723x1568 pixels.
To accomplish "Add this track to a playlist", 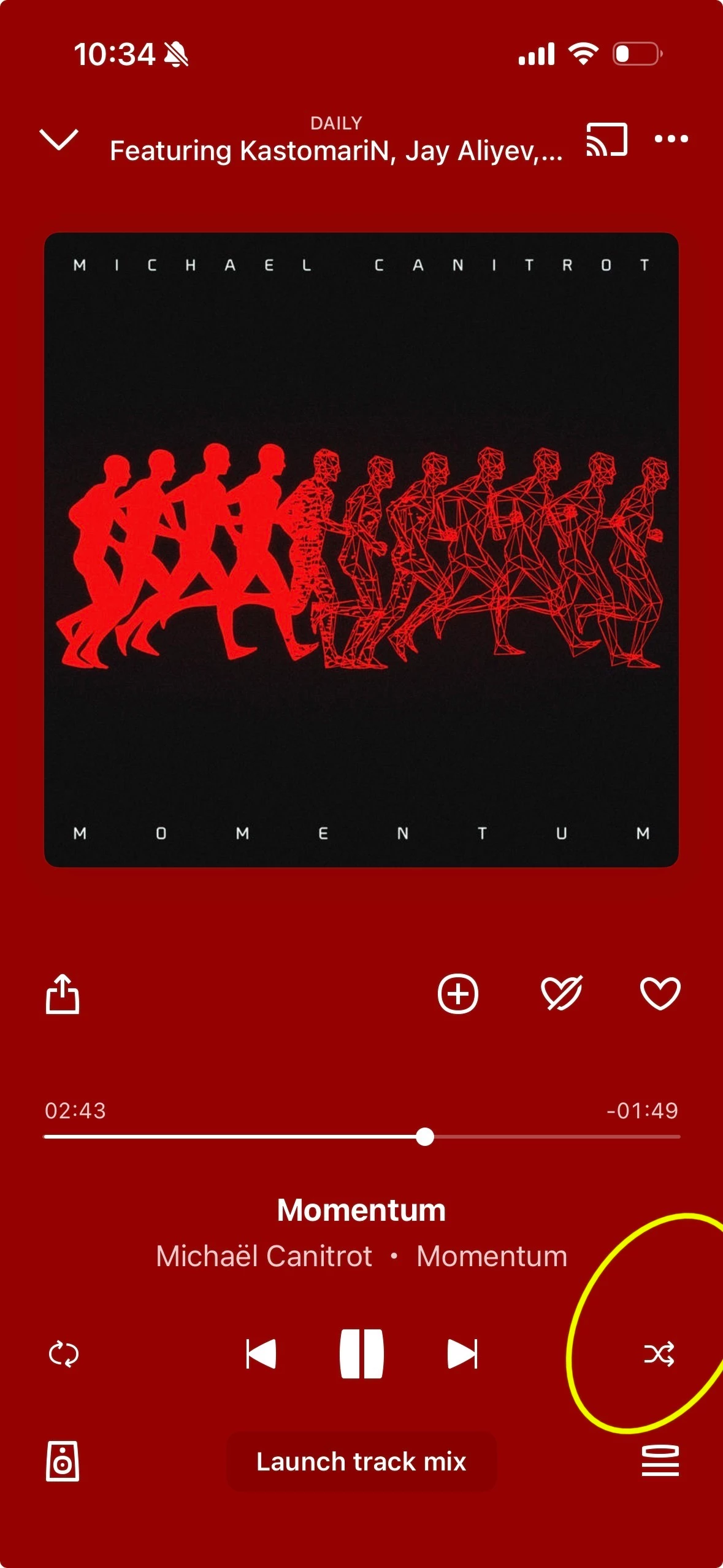I will pos(457,993).
